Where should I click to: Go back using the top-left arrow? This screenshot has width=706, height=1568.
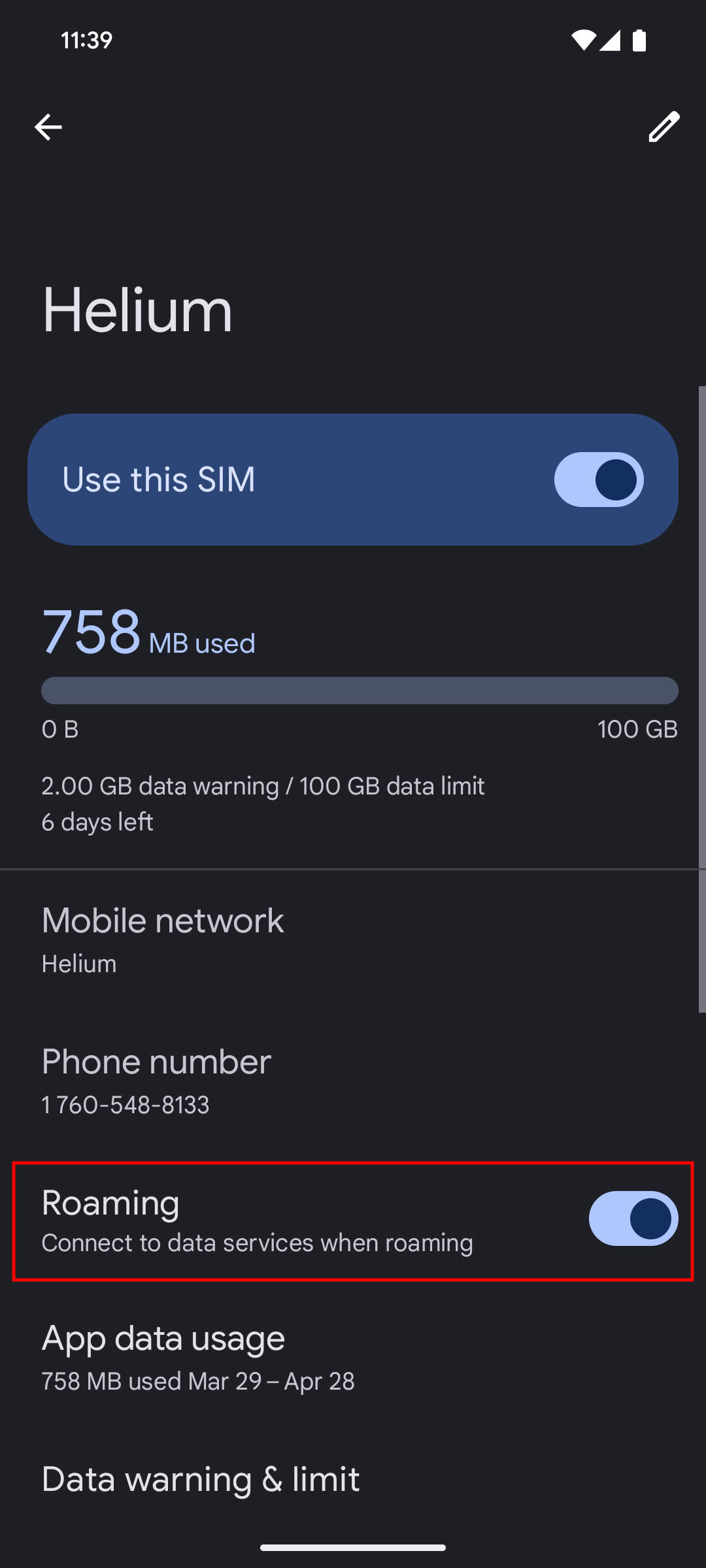coord(48,127)
